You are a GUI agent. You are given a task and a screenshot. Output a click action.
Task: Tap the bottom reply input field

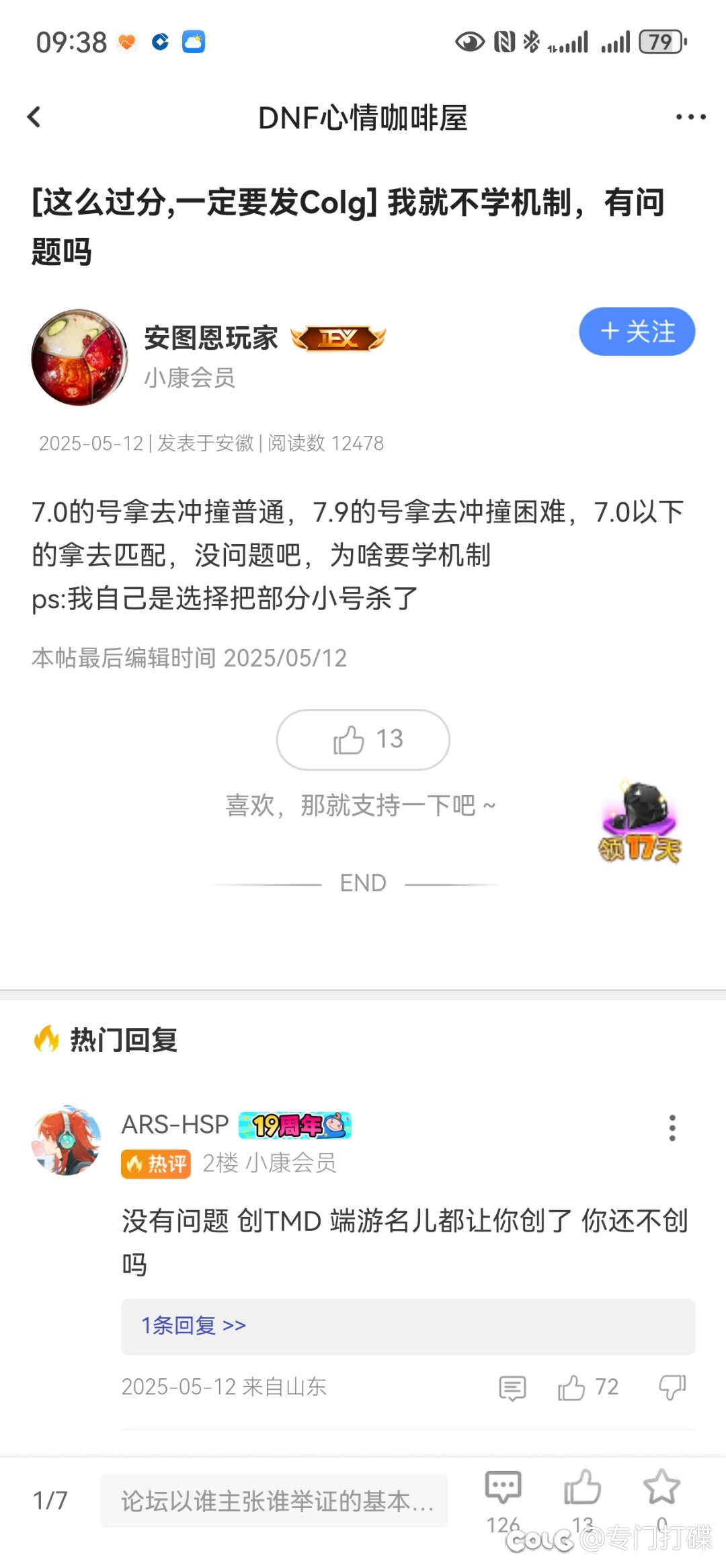[x=274, y=1500]
